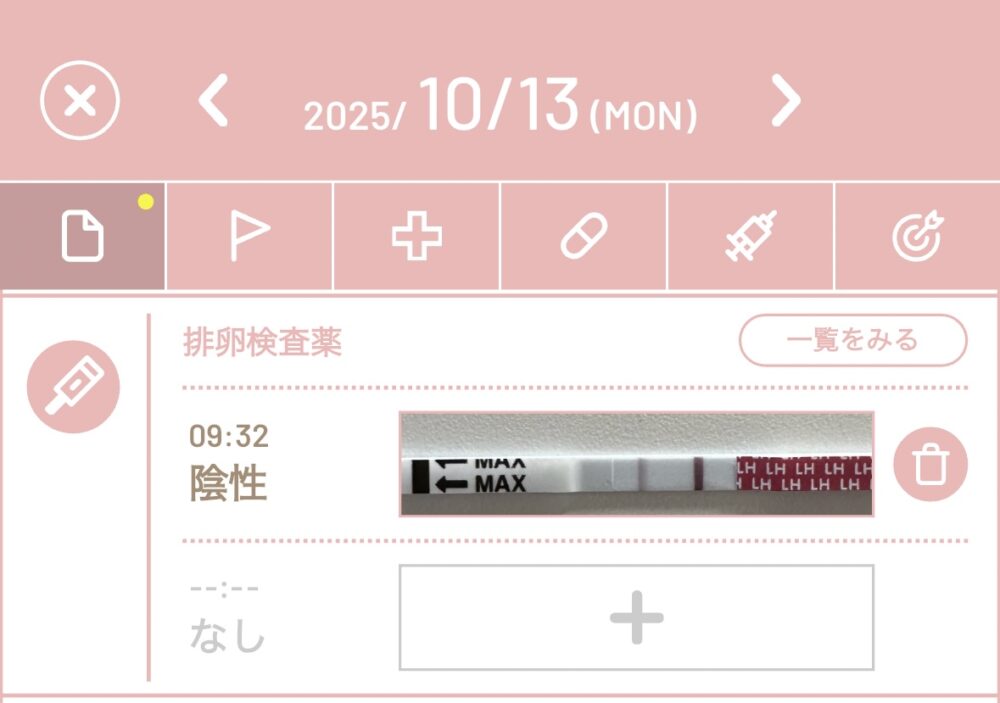Go to the previous day
This screenshot has height=703, width=1000.
(214, 102)
